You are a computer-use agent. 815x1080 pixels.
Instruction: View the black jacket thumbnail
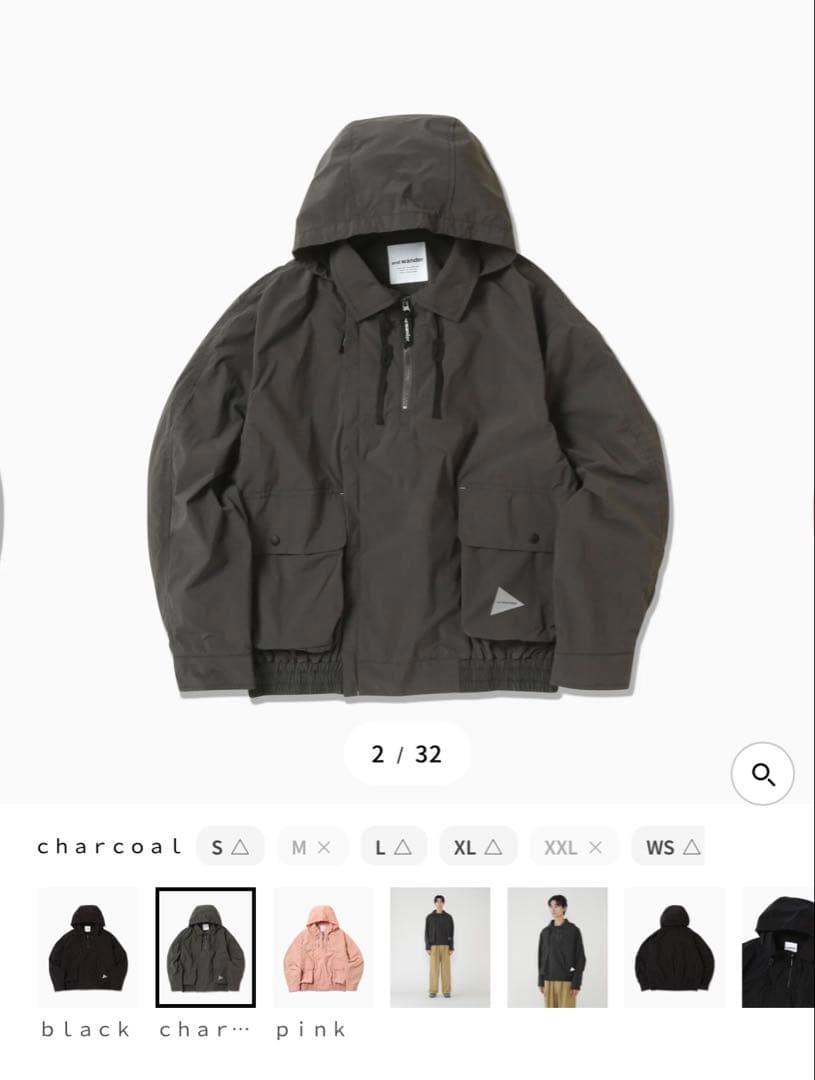pos(88,947)
